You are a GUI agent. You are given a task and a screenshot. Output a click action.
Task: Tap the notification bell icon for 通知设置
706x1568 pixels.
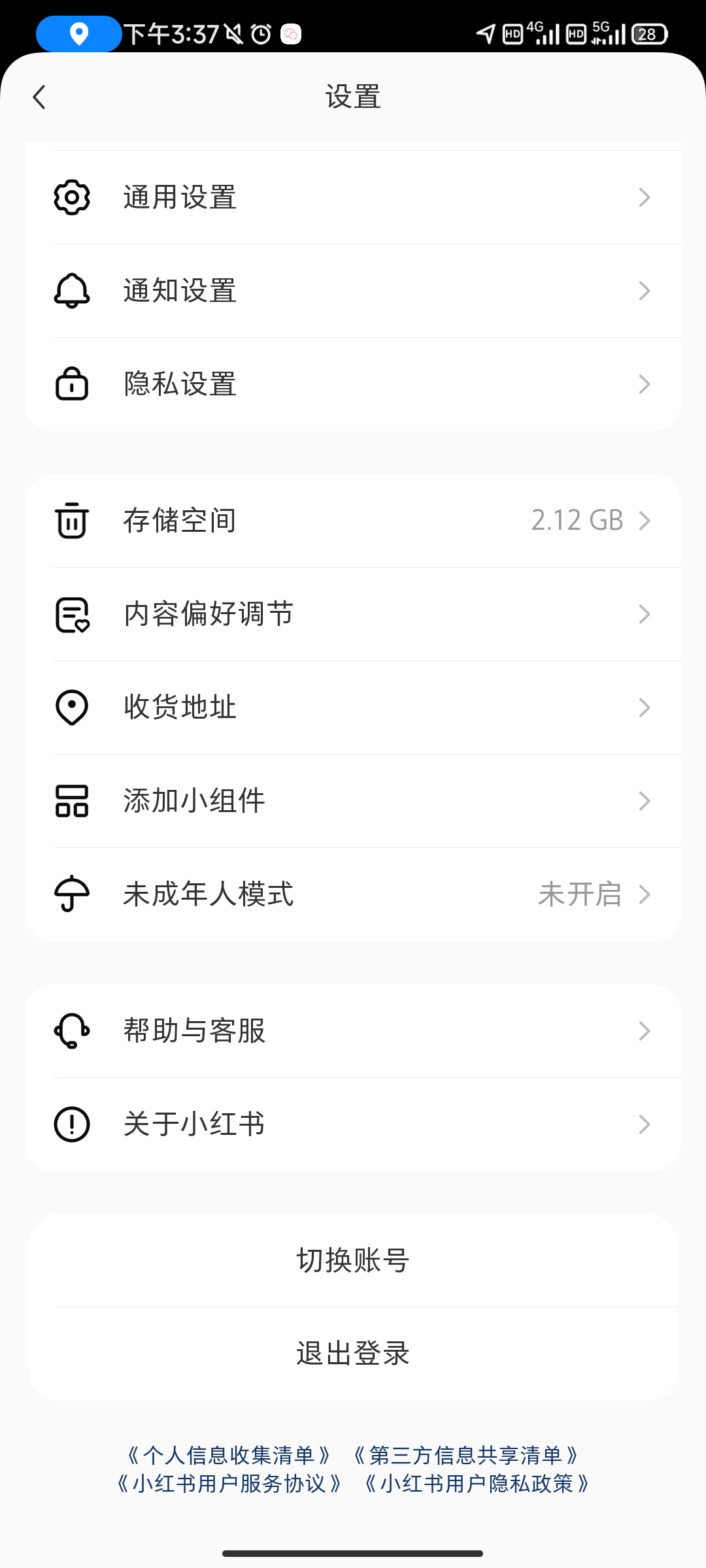(x=72, y=291)
